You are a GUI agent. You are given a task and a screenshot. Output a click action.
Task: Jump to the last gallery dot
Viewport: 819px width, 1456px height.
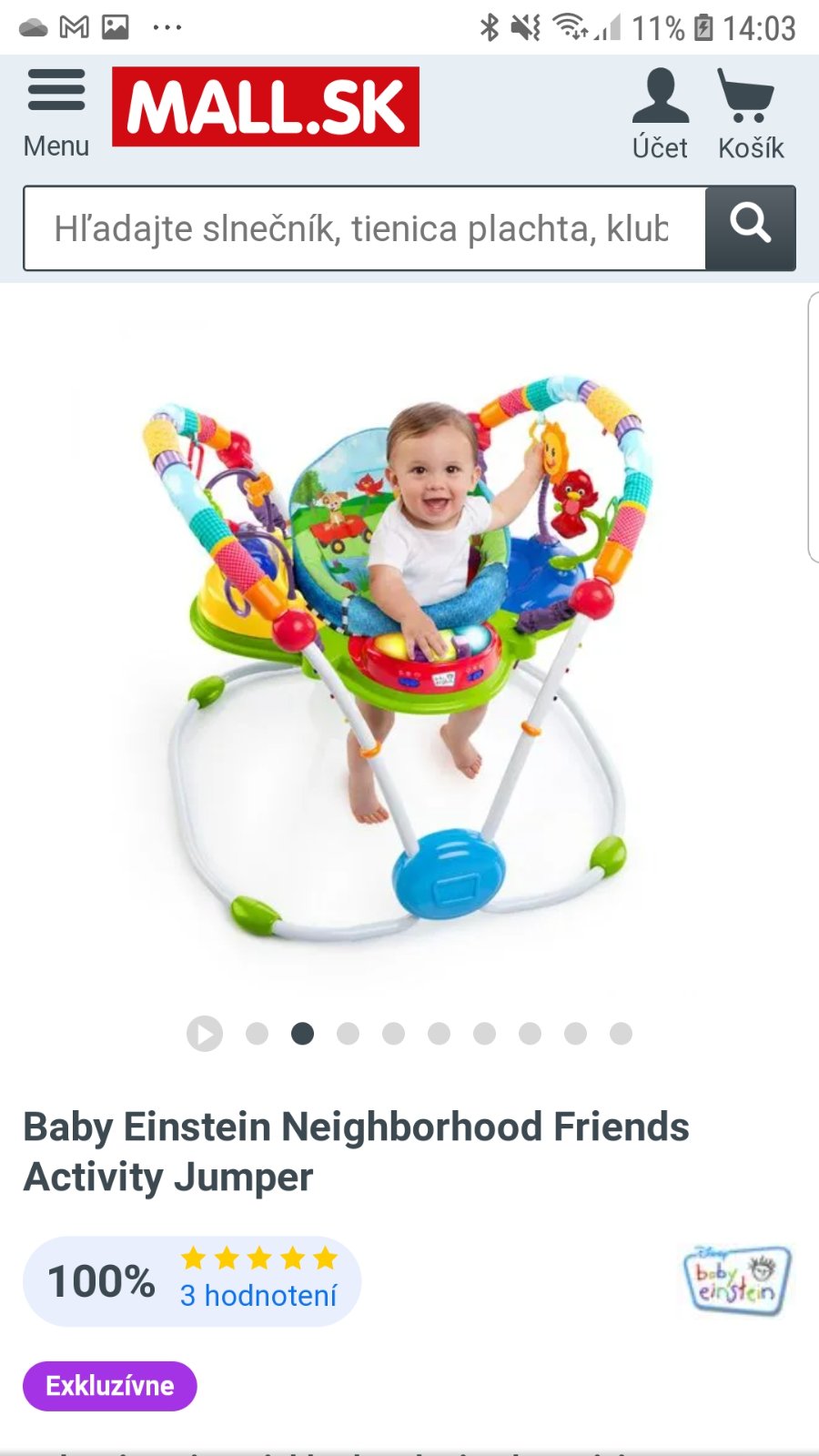(621, 1034)
